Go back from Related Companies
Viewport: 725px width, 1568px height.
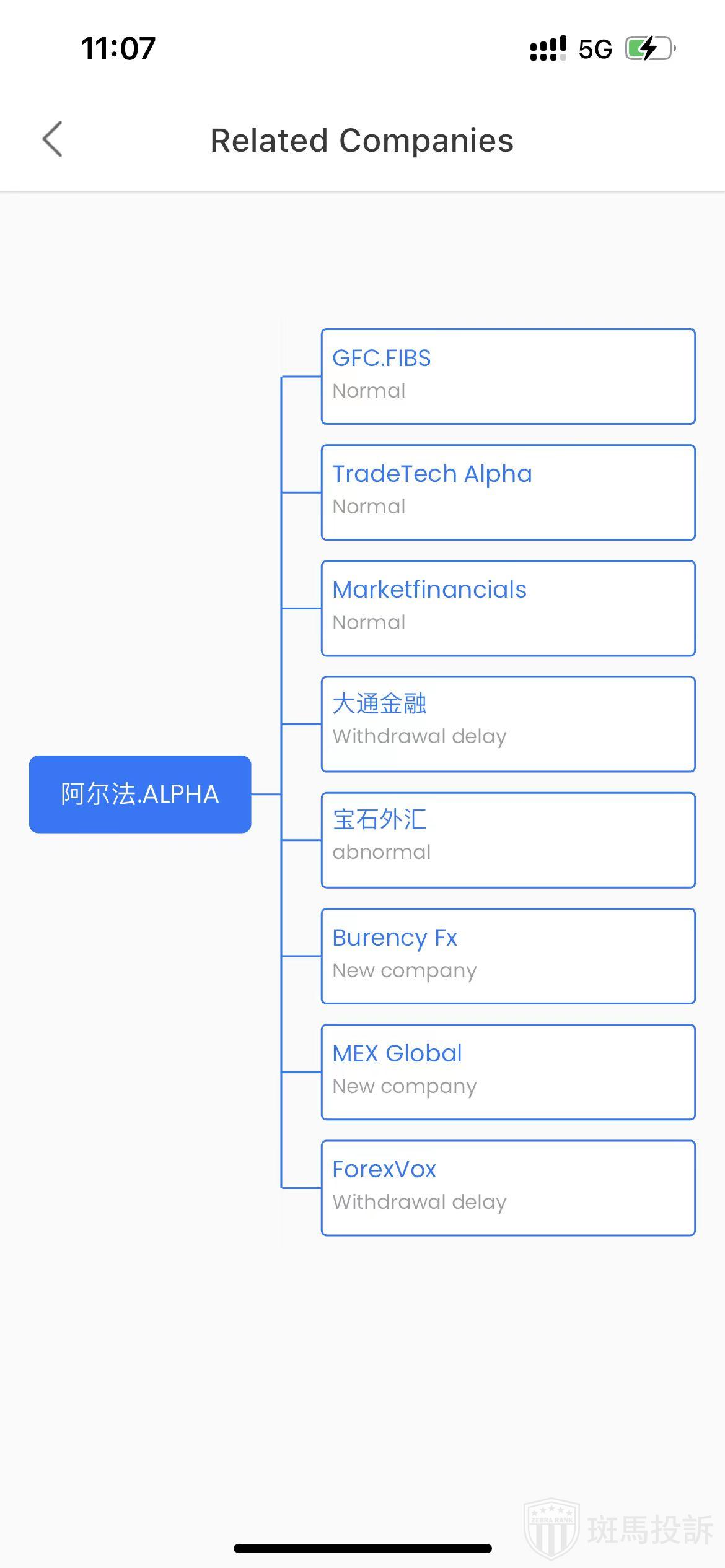pos(53,139)
